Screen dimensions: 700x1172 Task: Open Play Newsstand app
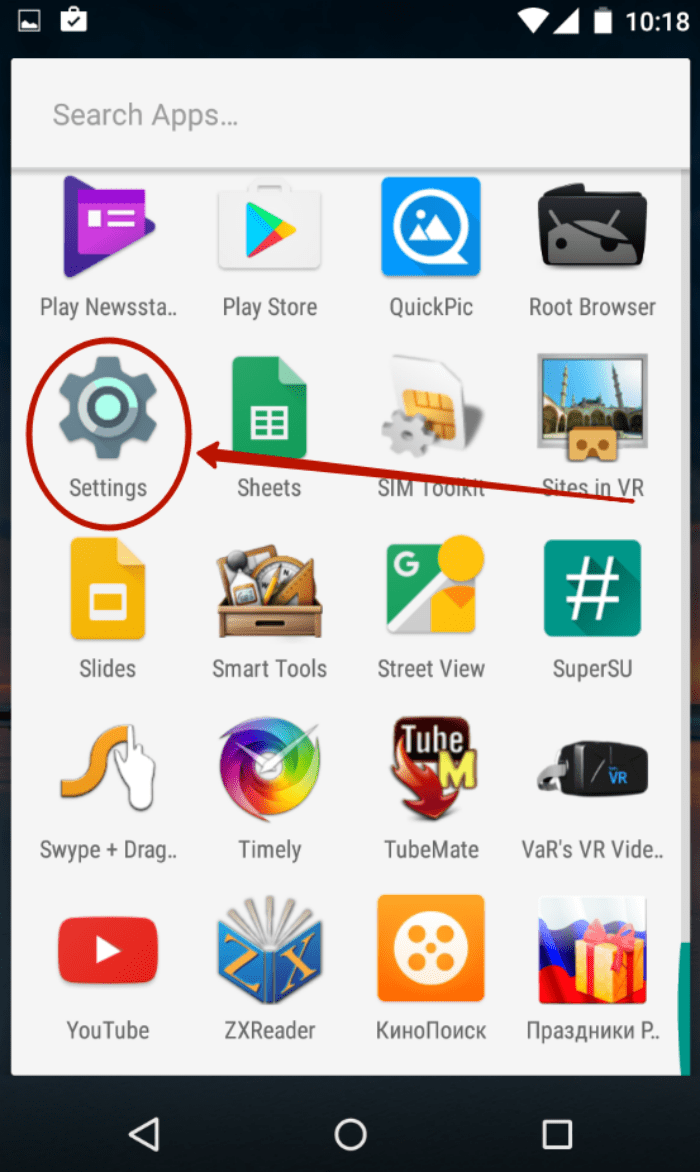[x=108, y=228]
